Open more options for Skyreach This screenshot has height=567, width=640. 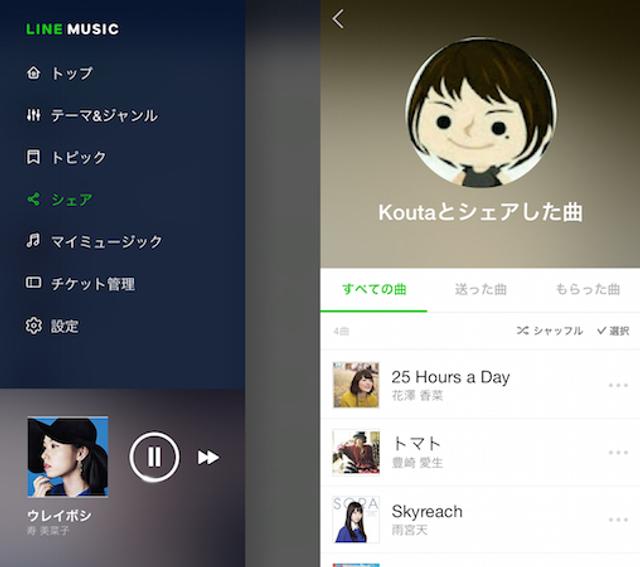(618, 519)
